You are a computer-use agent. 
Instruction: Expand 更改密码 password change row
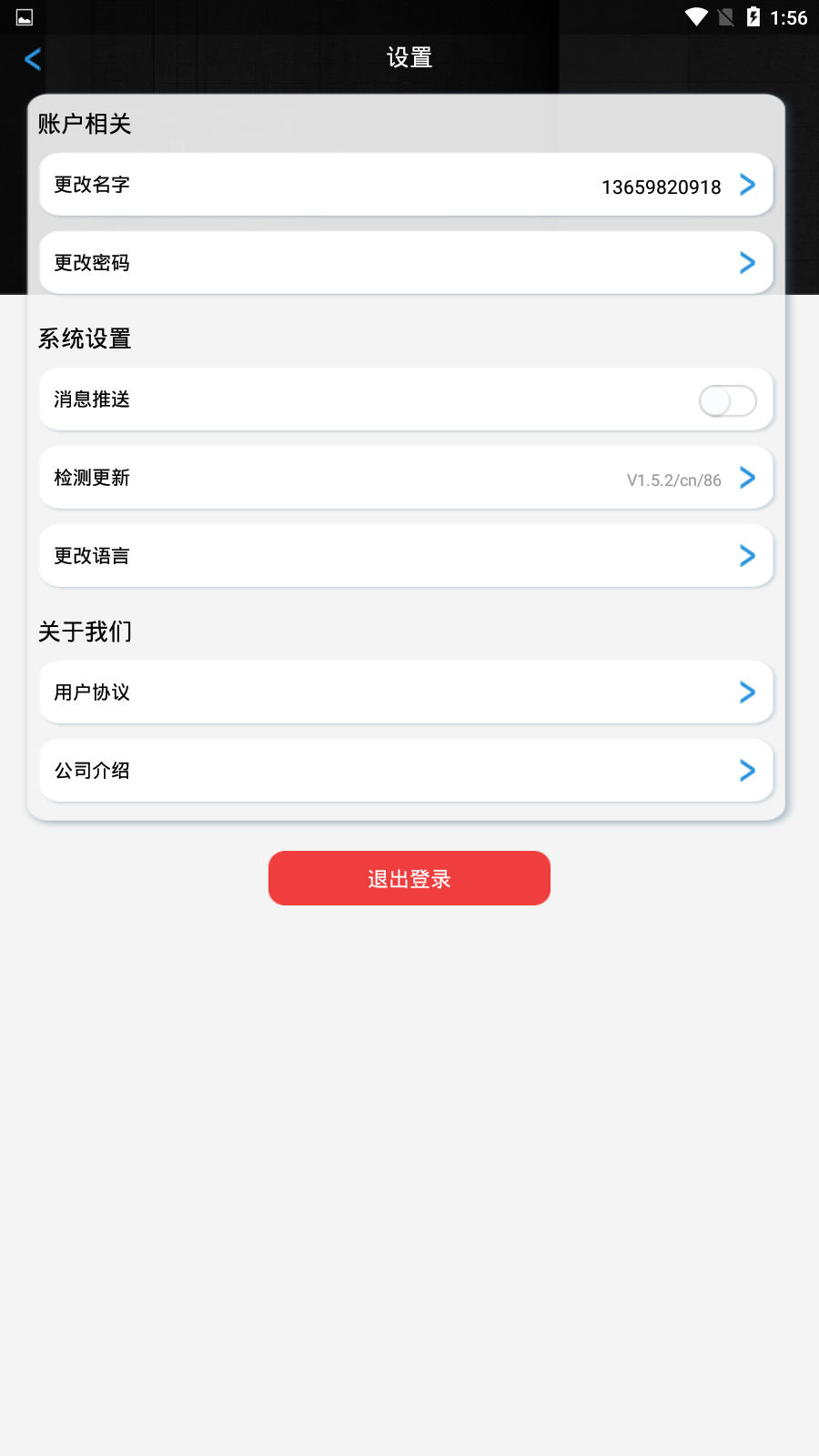pos(407,263)
